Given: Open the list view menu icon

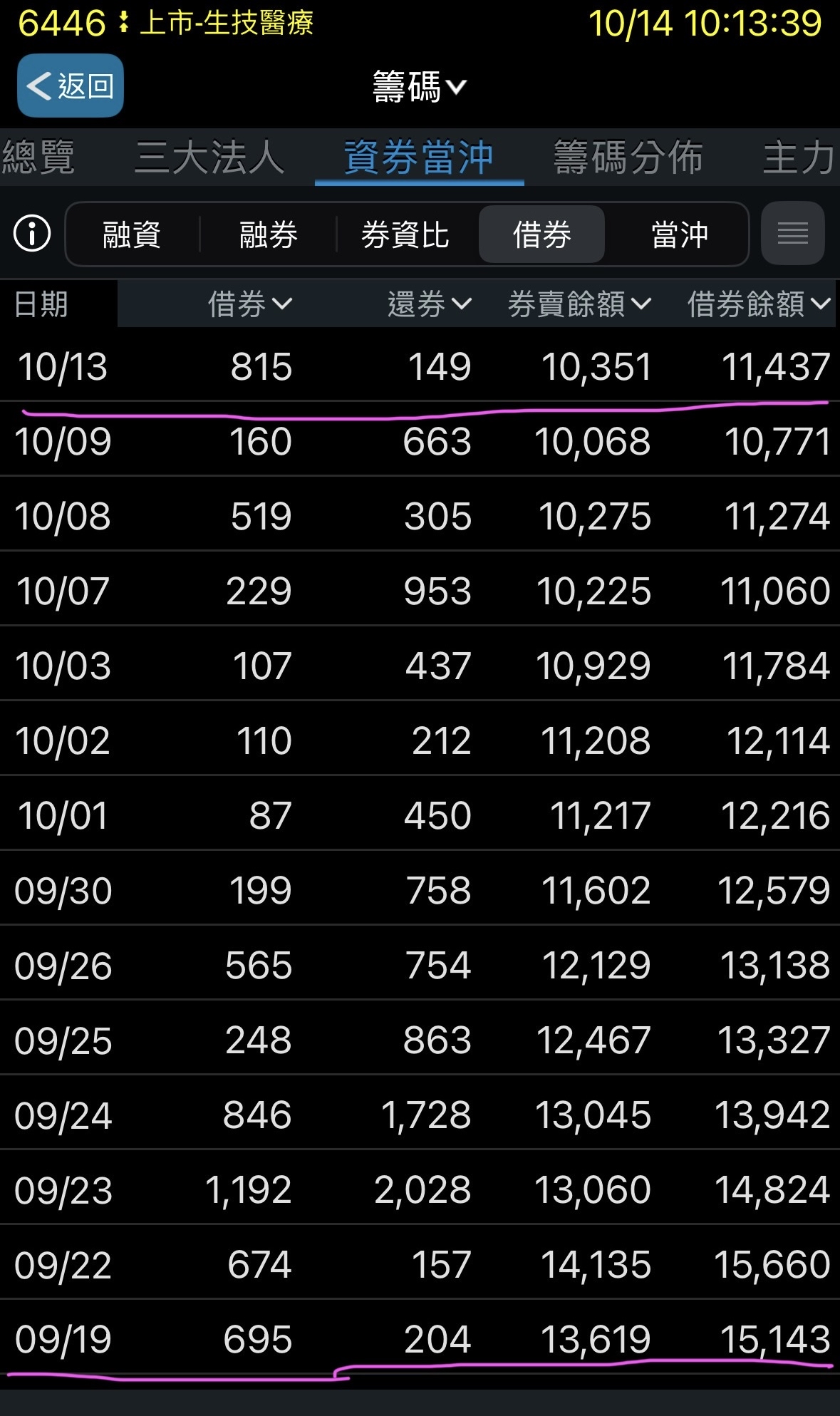Looking at the screenshot, I should [x=792, y=233].
